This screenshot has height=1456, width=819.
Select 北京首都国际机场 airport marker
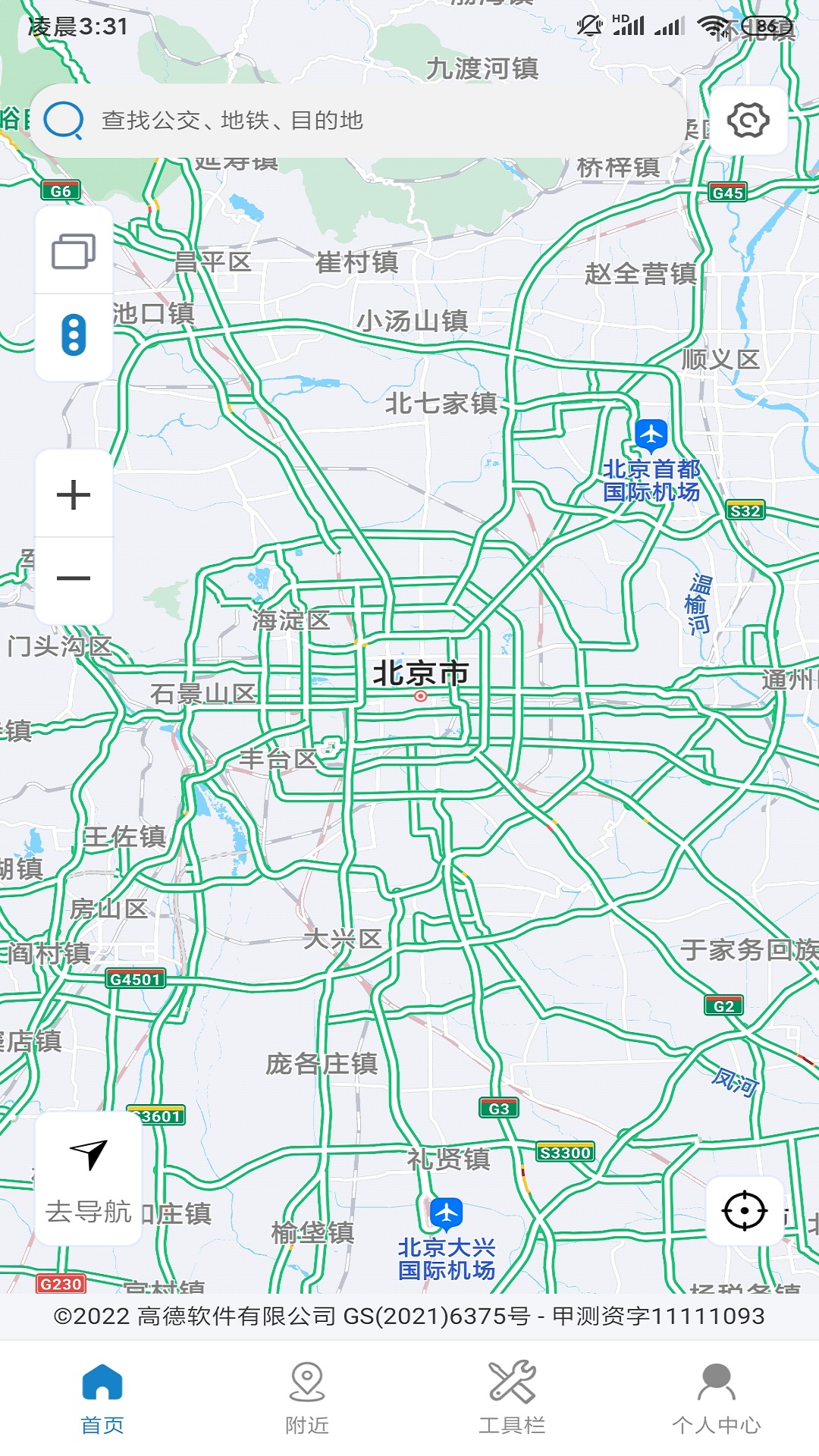pyautogui.click(x=651, y=436)
